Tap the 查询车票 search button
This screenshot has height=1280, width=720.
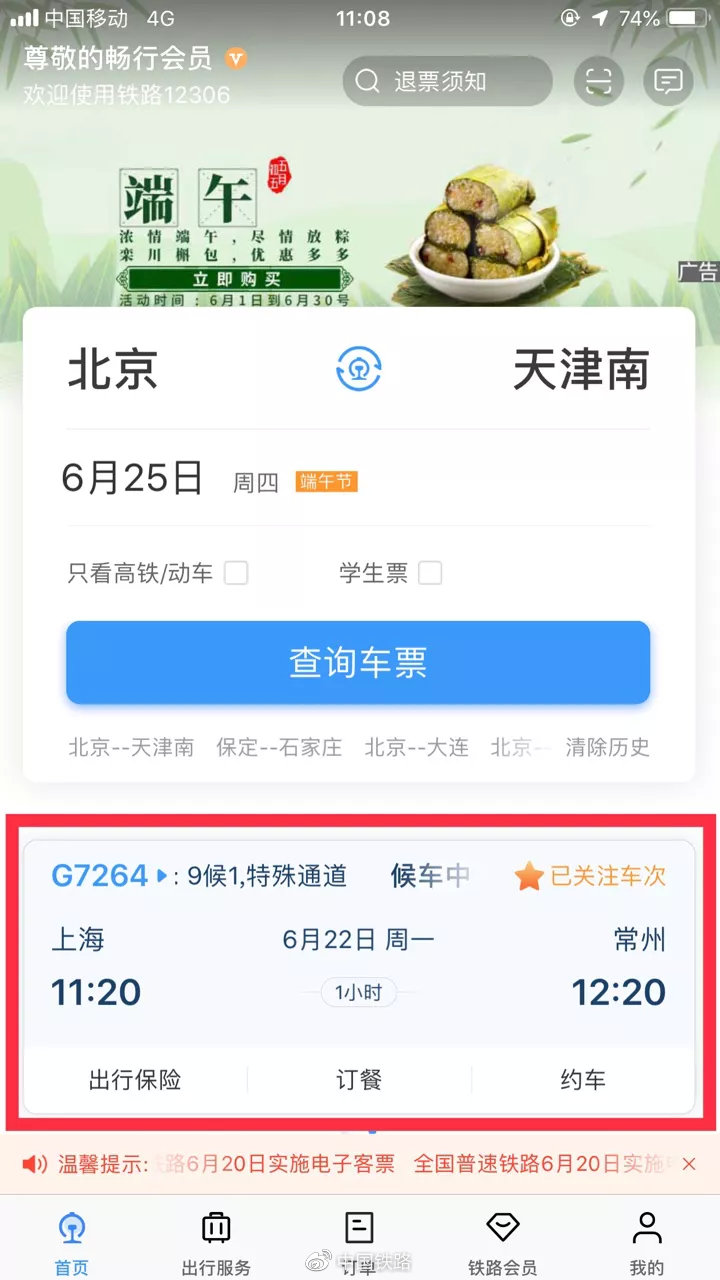click(x=357, y=662)
